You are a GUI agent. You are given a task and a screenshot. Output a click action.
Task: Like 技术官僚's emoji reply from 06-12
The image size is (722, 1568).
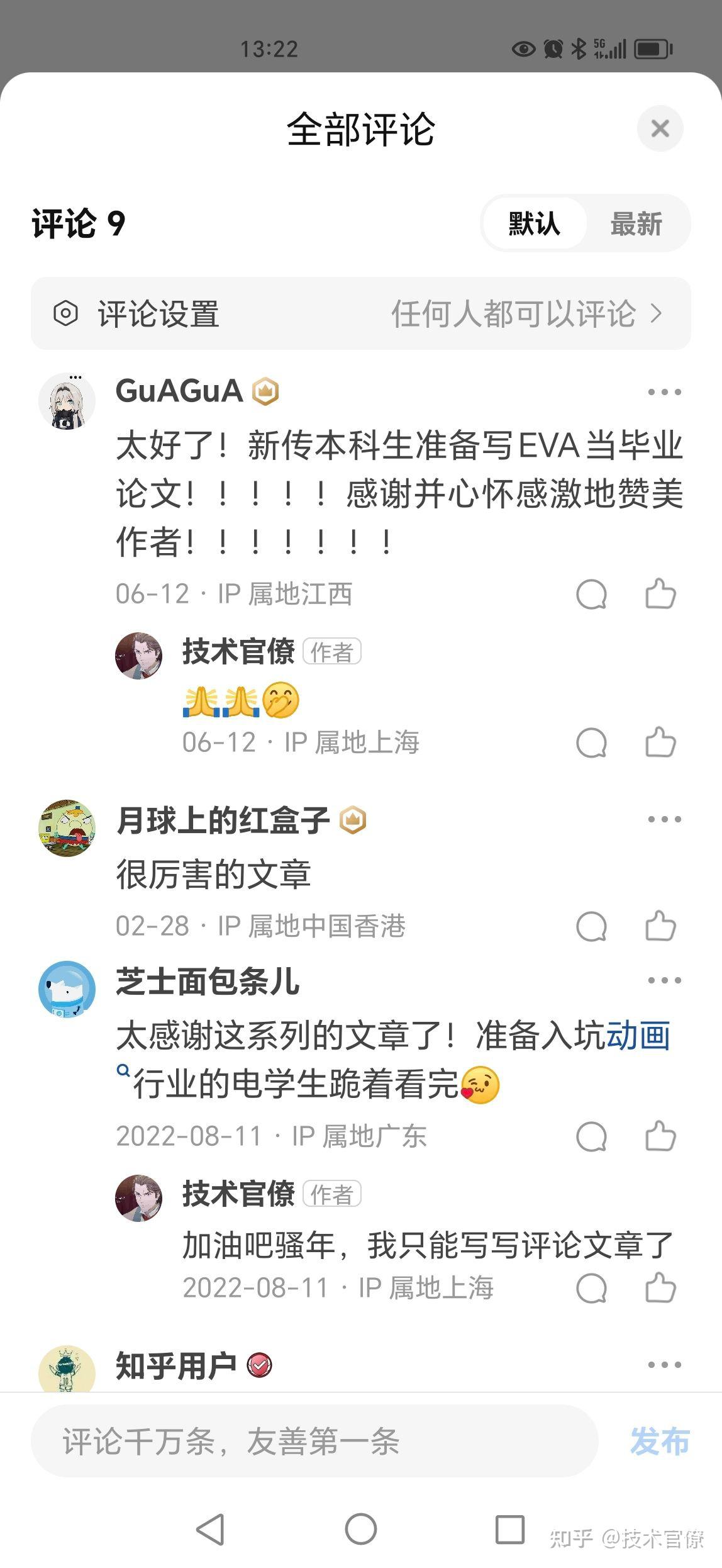660,742
